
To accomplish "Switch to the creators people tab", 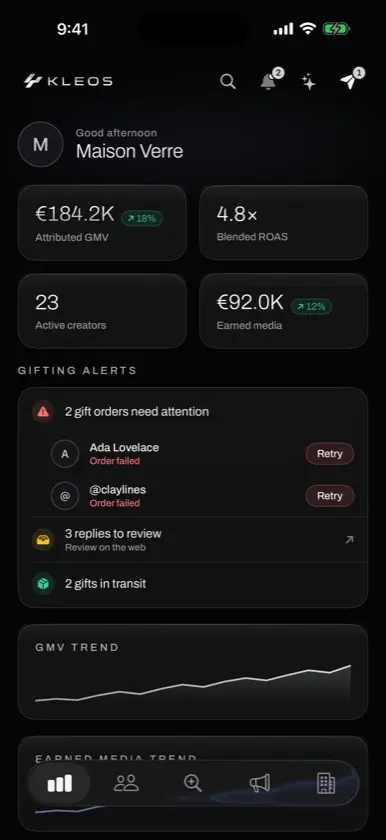I will [126, 783].
